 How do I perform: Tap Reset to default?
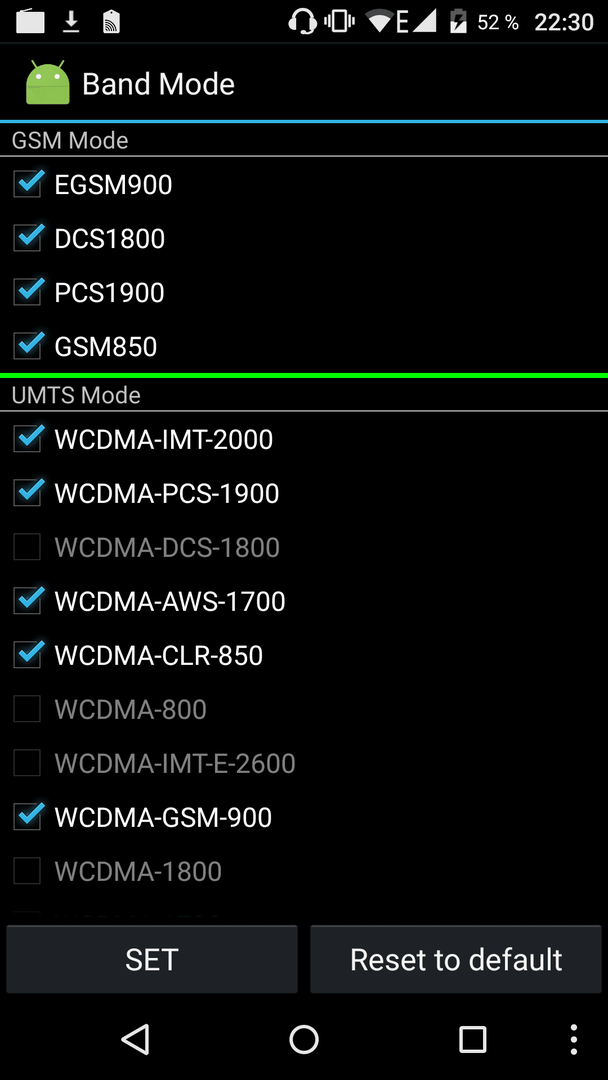click(456, 959)
